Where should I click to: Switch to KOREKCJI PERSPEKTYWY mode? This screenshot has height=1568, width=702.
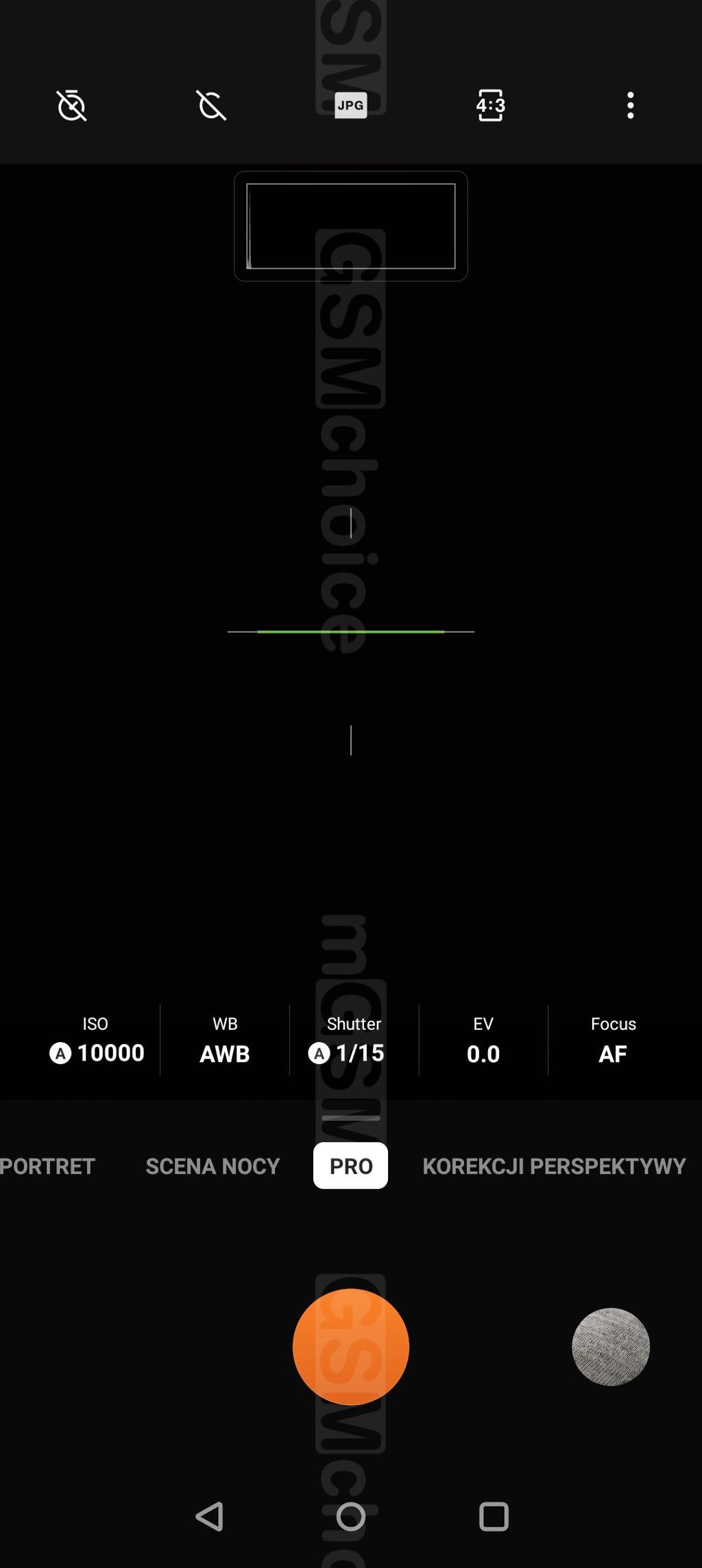pyautogui.click(x=554, y=1166)
